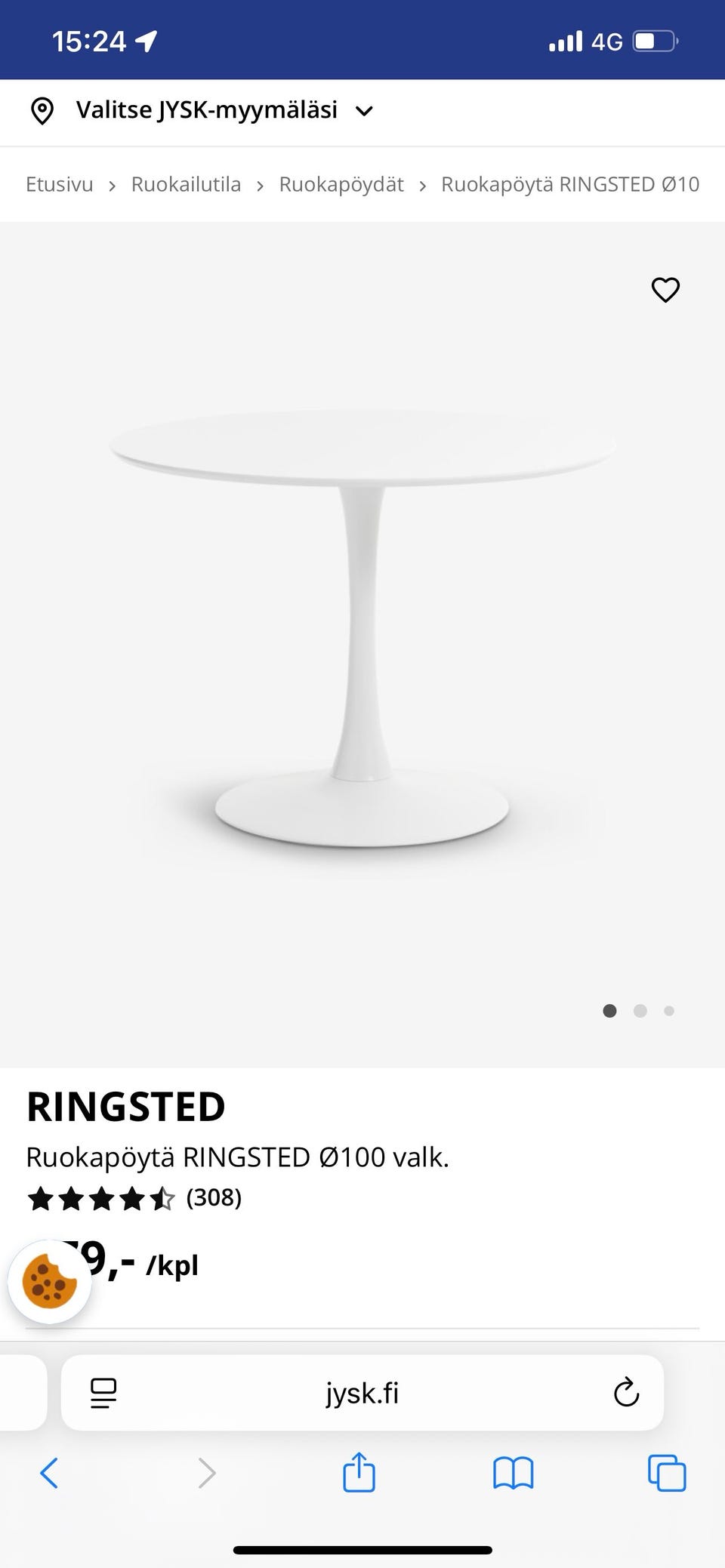Open Ruokailutila breadcrumb link
The height and width of the screenshot is (1568, 725).
(186, 185)
